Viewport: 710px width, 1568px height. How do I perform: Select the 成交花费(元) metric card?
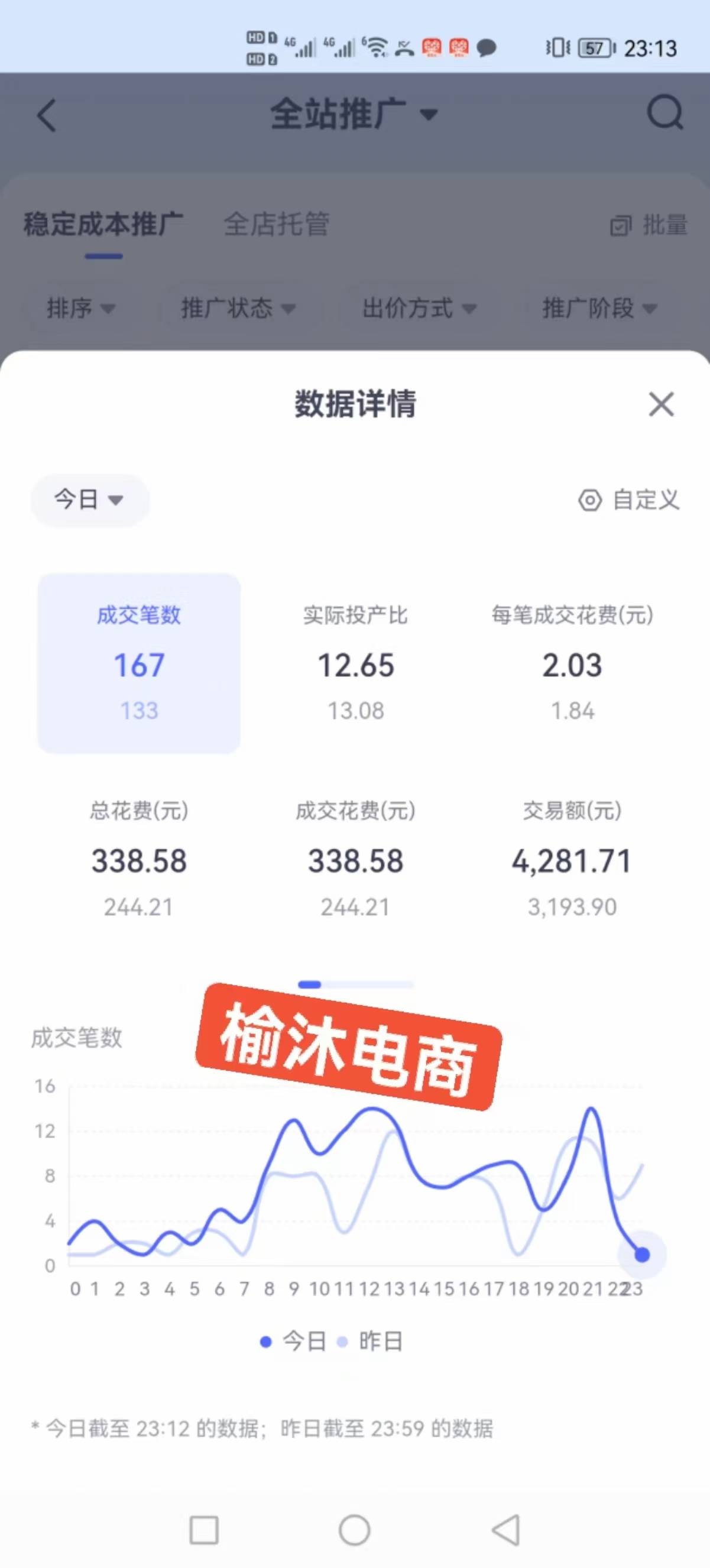pyautogui.click(x=355, y=858)
